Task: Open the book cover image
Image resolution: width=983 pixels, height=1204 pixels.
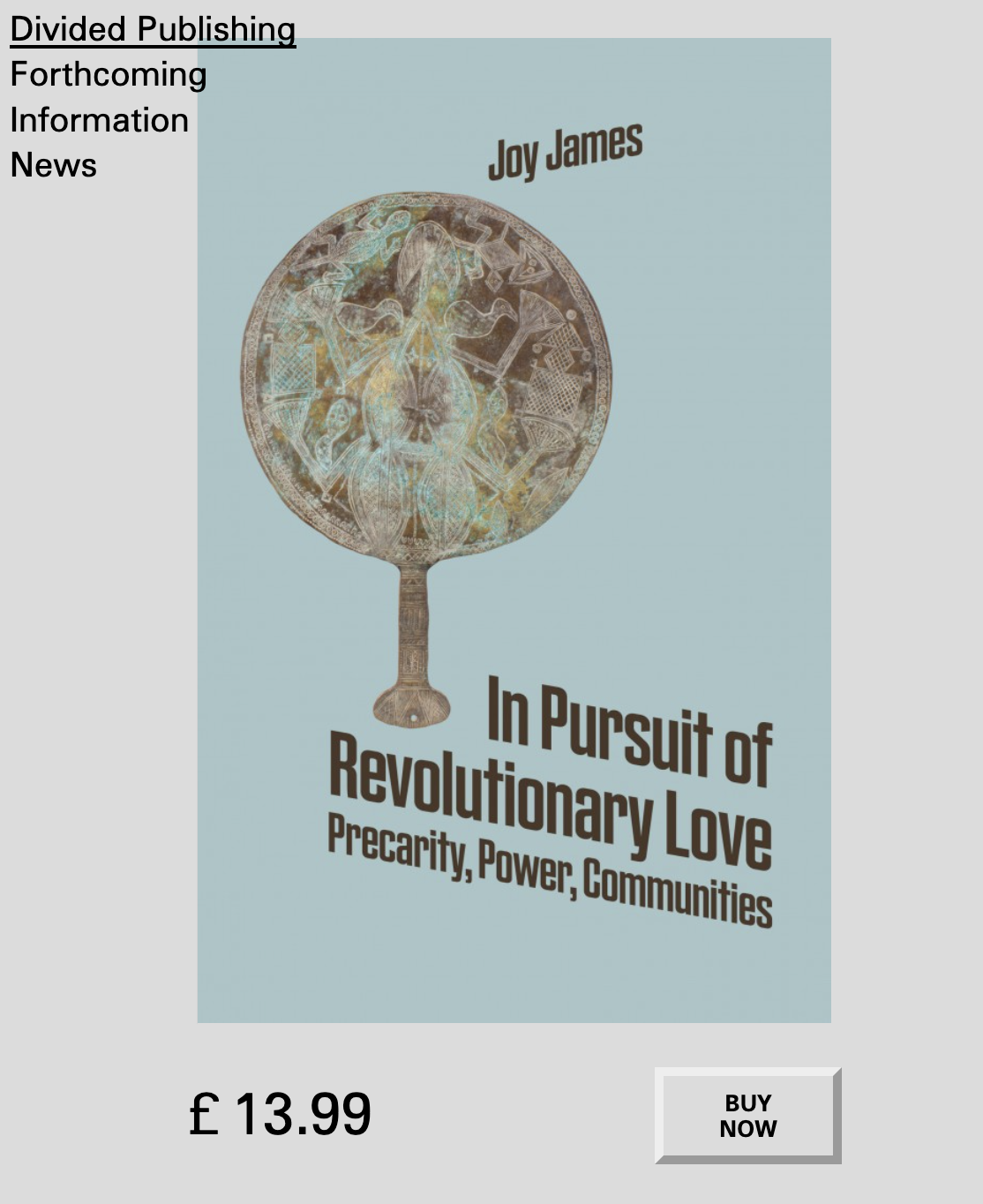Action: click(x=514, y=530)
